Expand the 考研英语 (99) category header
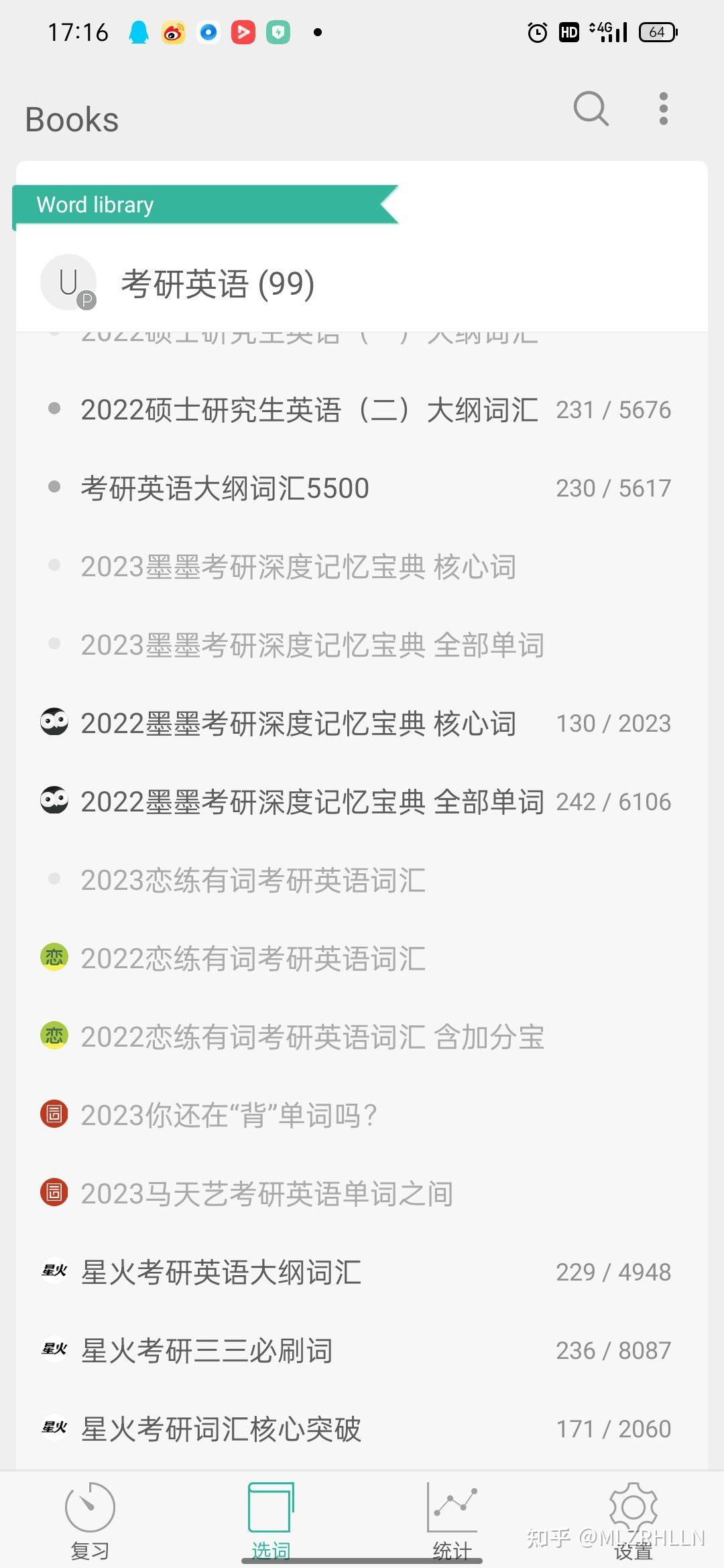The height and width of the screenshot is (1568, 724). 218,283
